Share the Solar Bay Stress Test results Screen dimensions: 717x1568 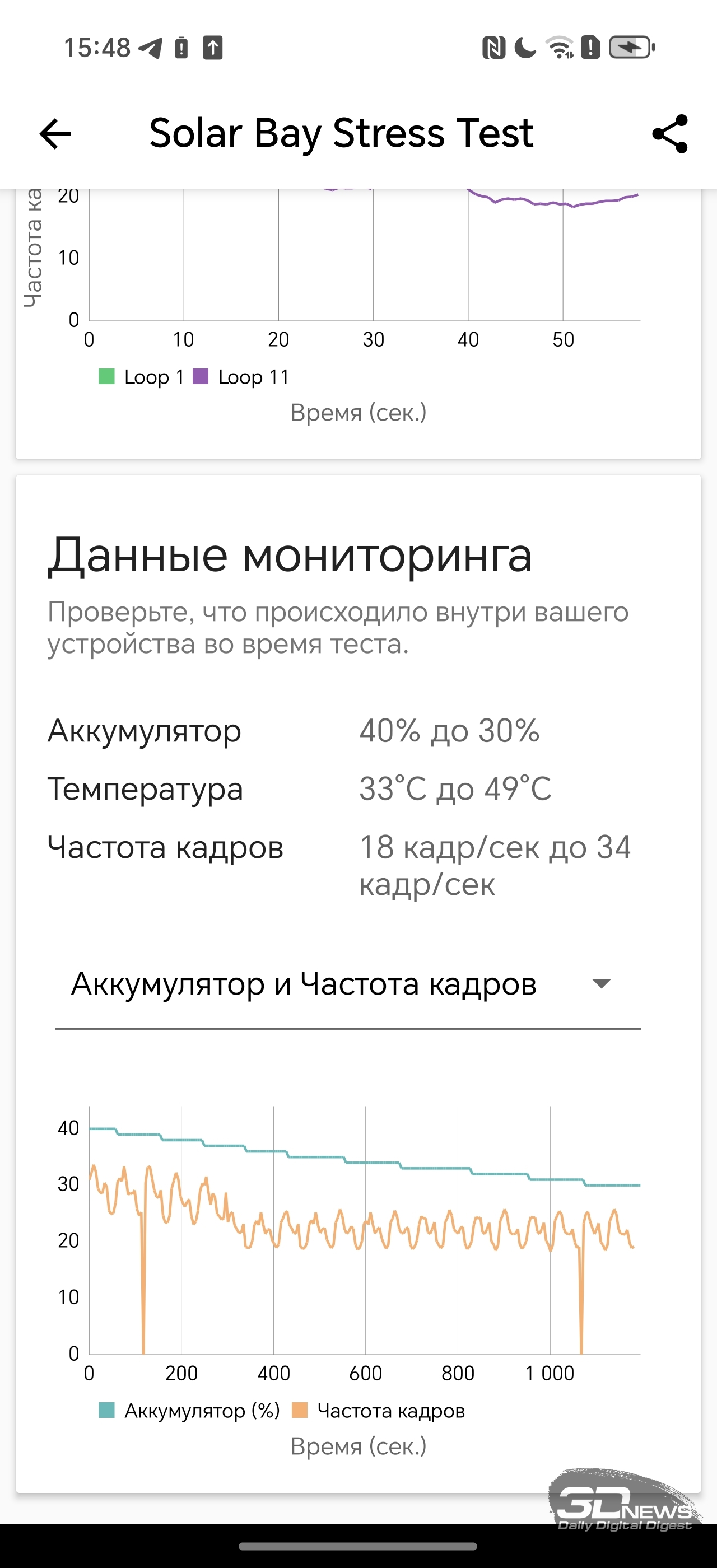[x=669, y=134]
